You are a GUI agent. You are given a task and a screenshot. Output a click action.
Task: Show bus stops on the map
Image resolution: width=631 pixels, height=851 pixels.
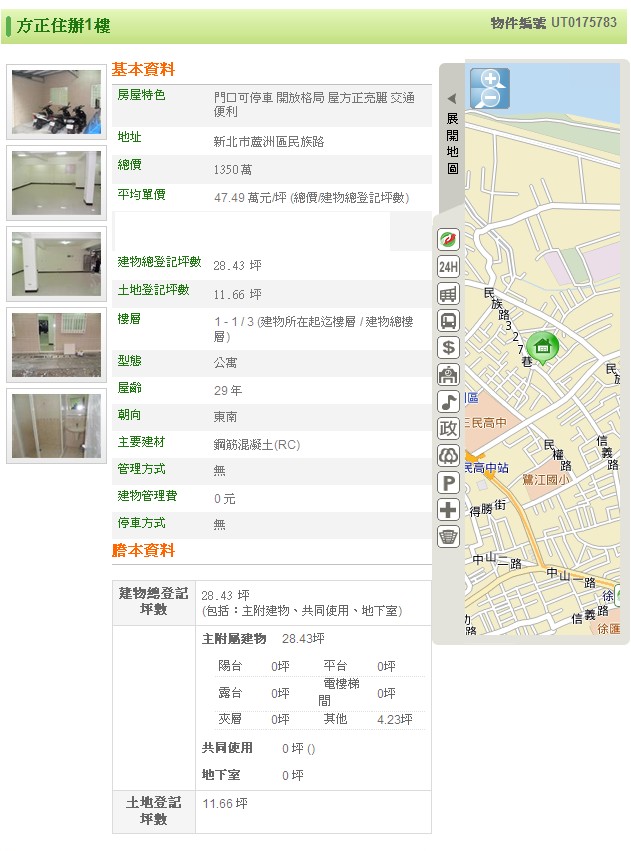pos(448,321)
